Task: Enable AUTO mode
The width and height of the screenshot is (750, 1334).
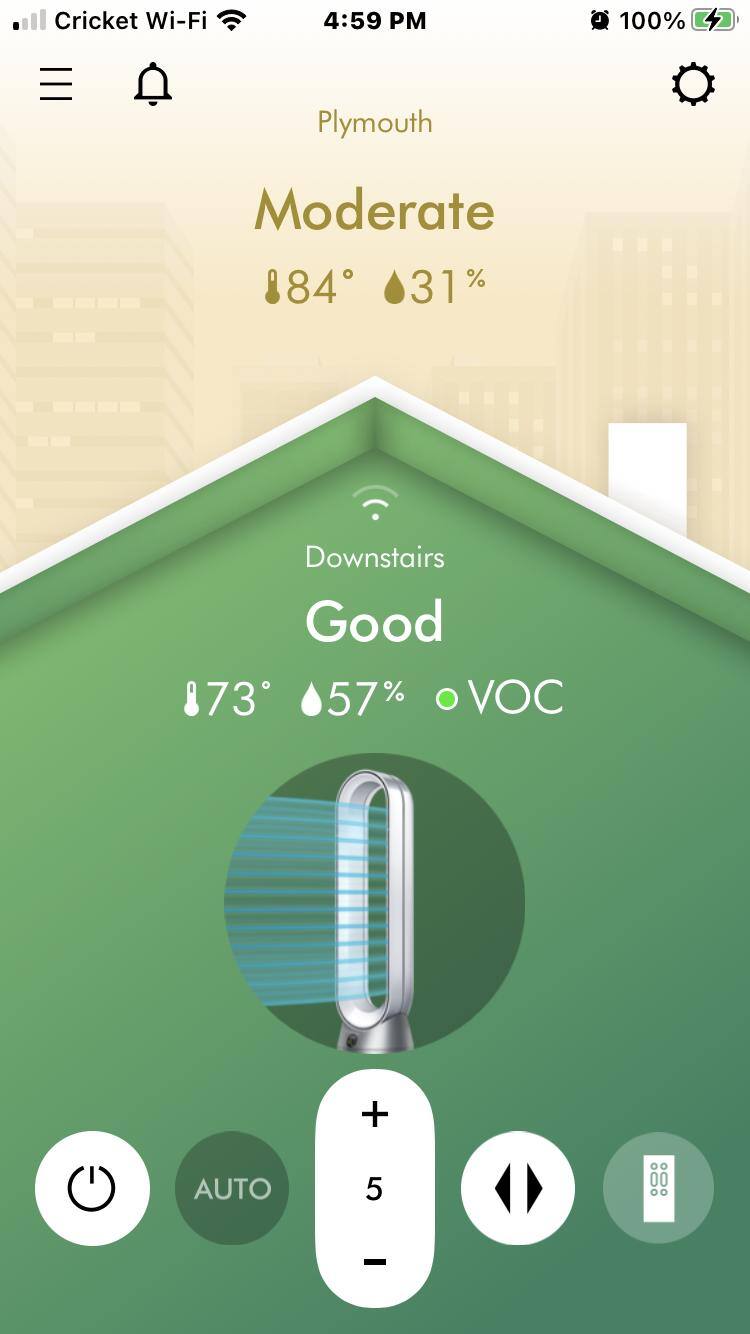Action: tap(232, 1188)
